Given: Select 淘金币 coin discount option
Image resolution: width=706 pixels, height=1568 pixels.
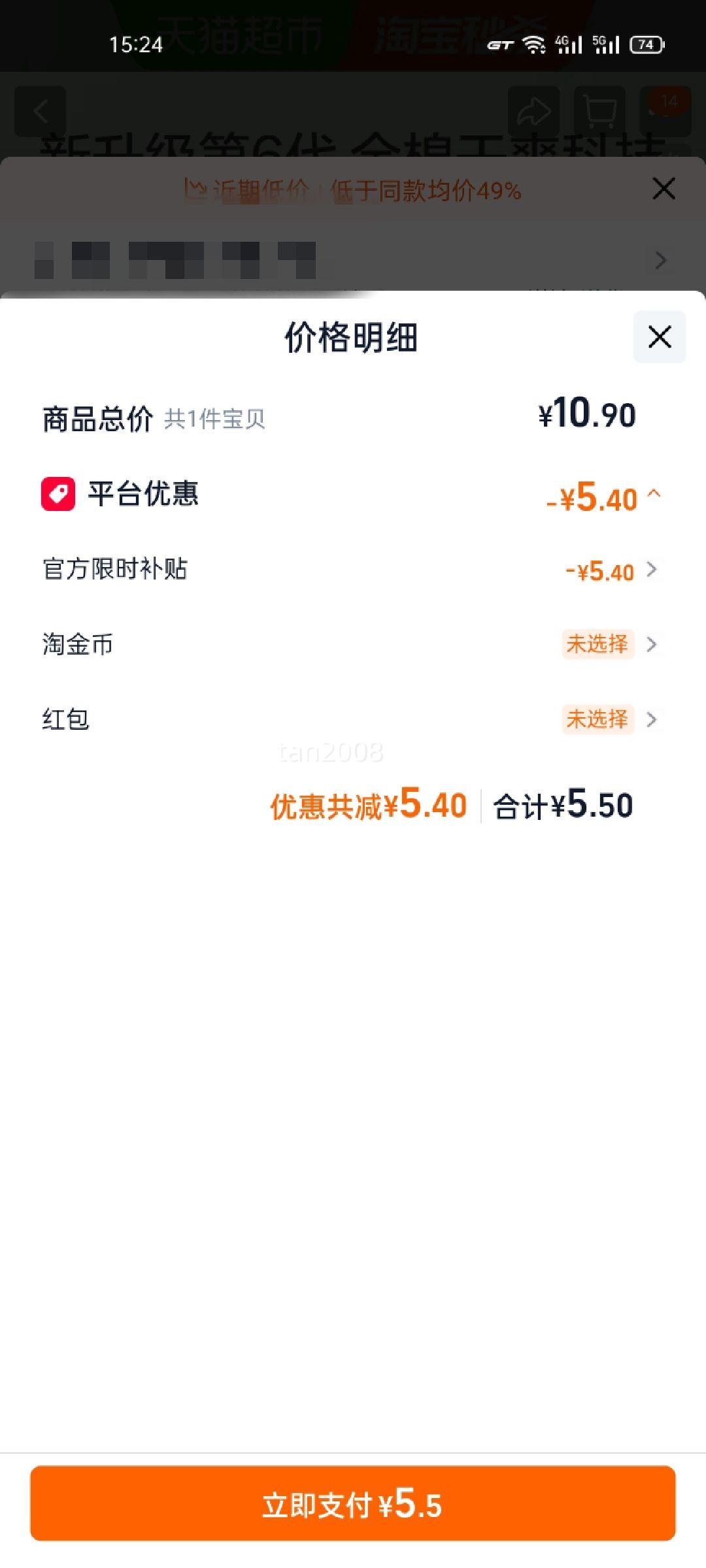Looking at the screenshot, I should 611,645.
